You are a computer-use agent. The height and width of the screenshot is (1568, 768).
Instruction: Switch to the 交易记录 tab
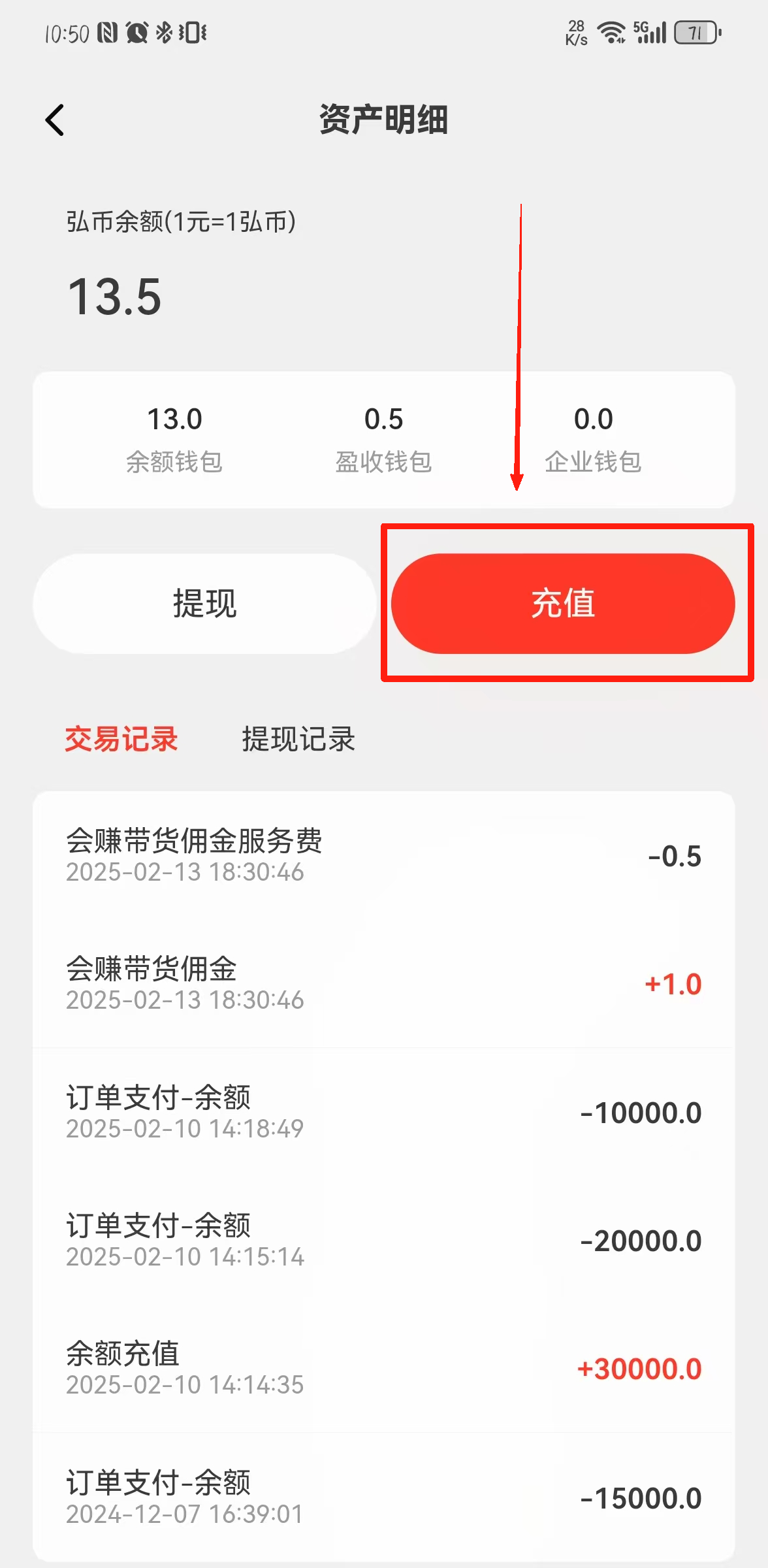(121, 740)
